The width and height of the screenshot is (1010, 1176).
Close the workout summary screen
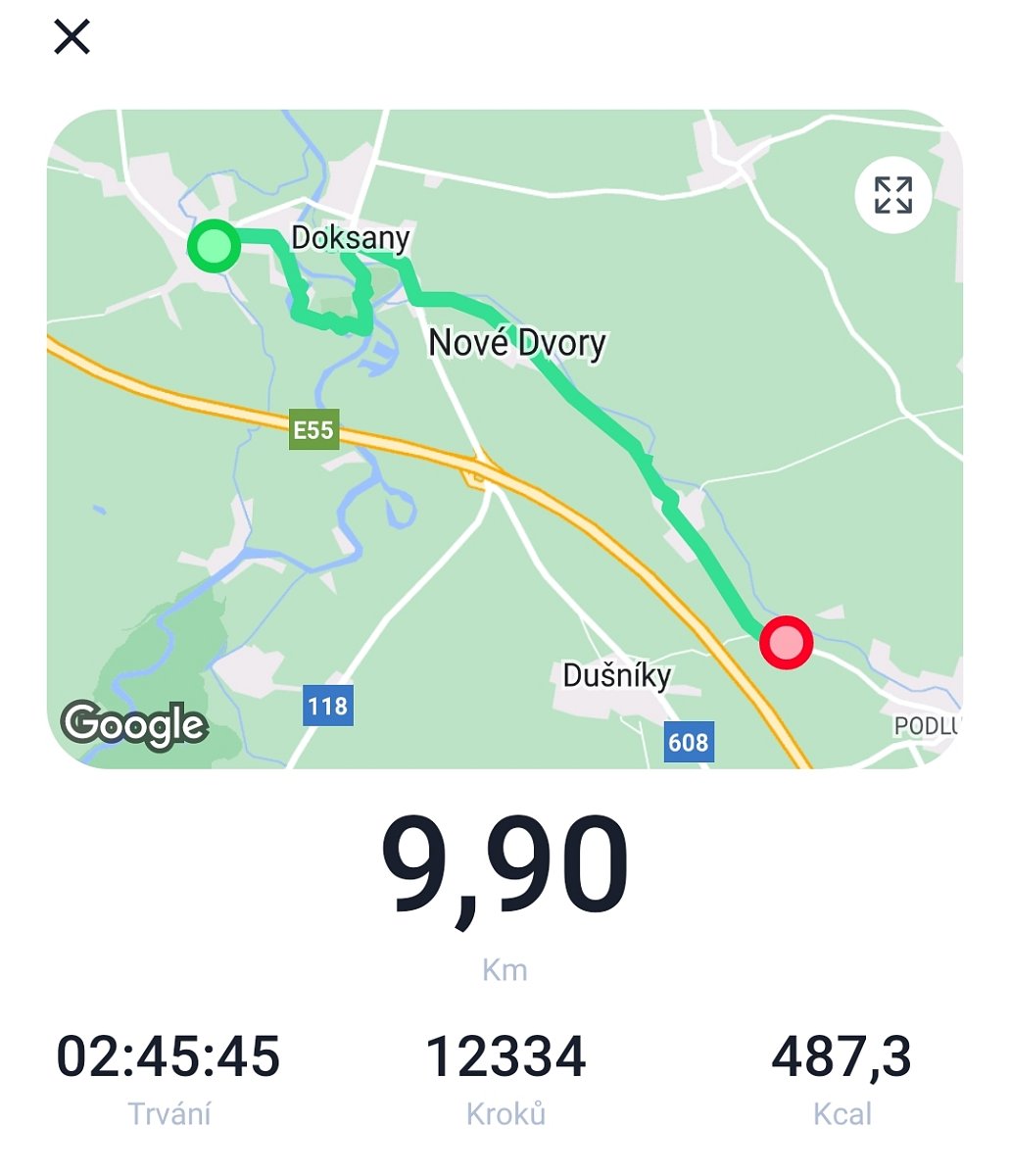72,37
